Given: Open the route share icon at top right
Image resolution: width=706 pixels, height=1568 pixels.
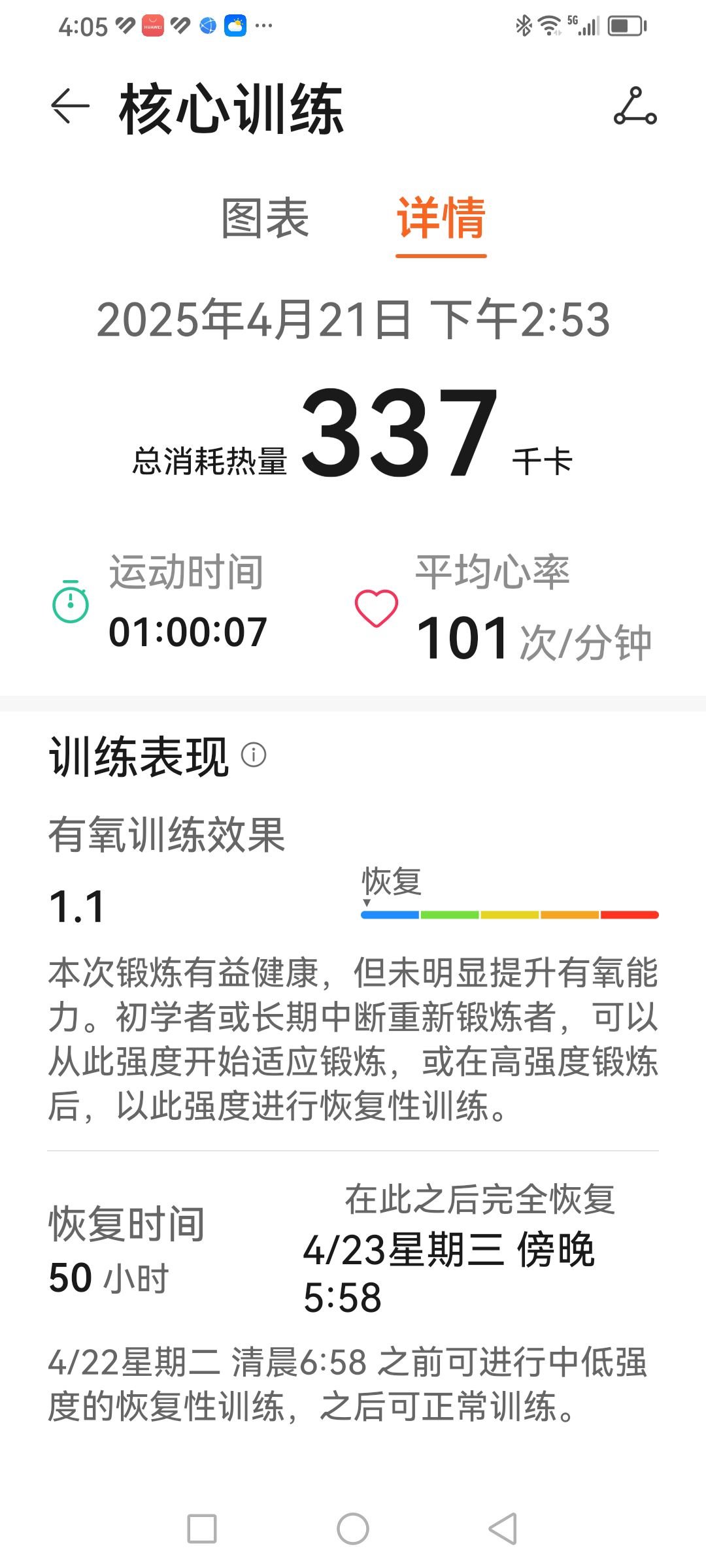Looking at the screenshot, I should (635, 106).
